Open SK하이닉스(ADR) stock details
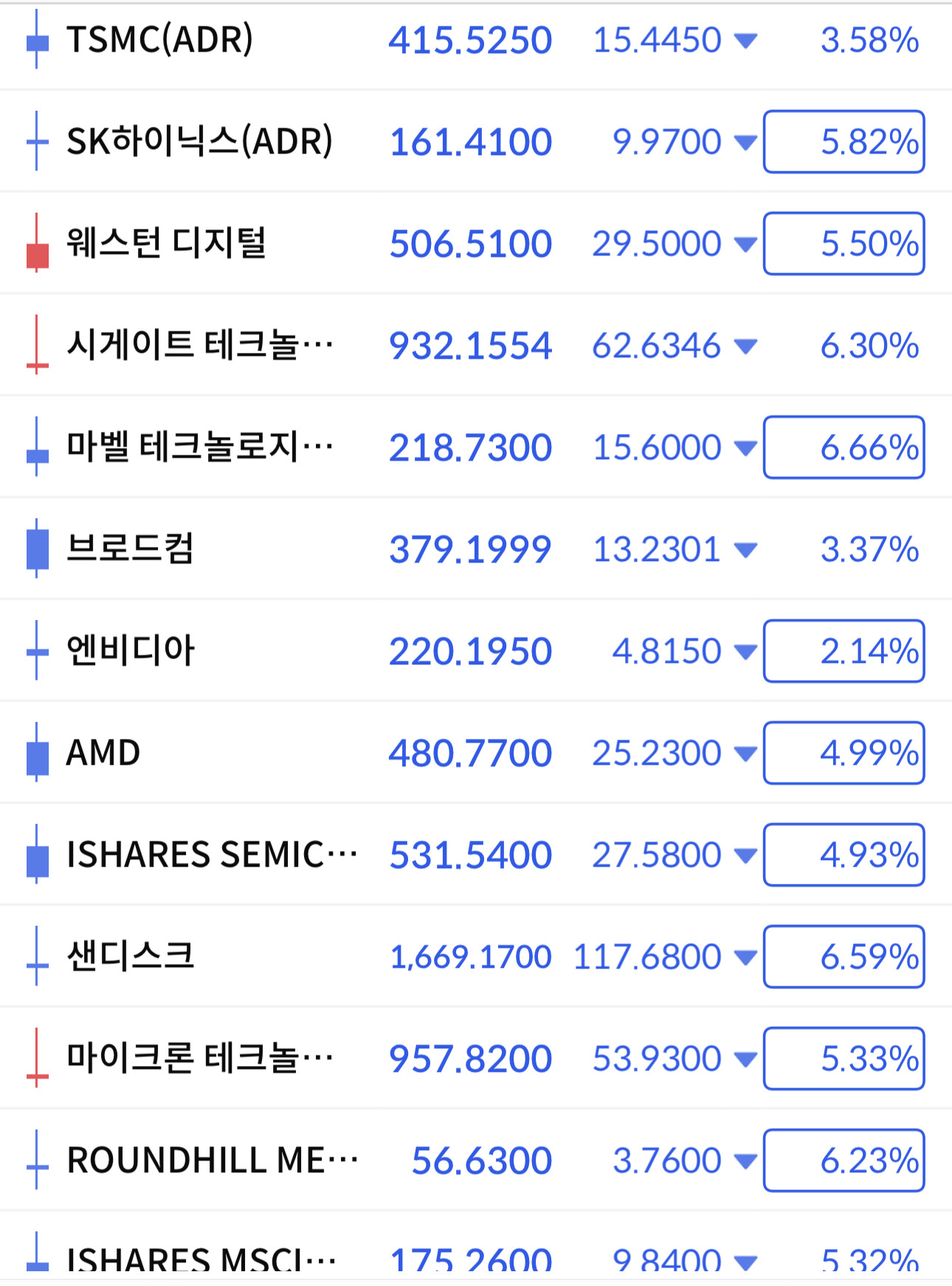This screenshot has height=1286, width=952. pos(476,141)
